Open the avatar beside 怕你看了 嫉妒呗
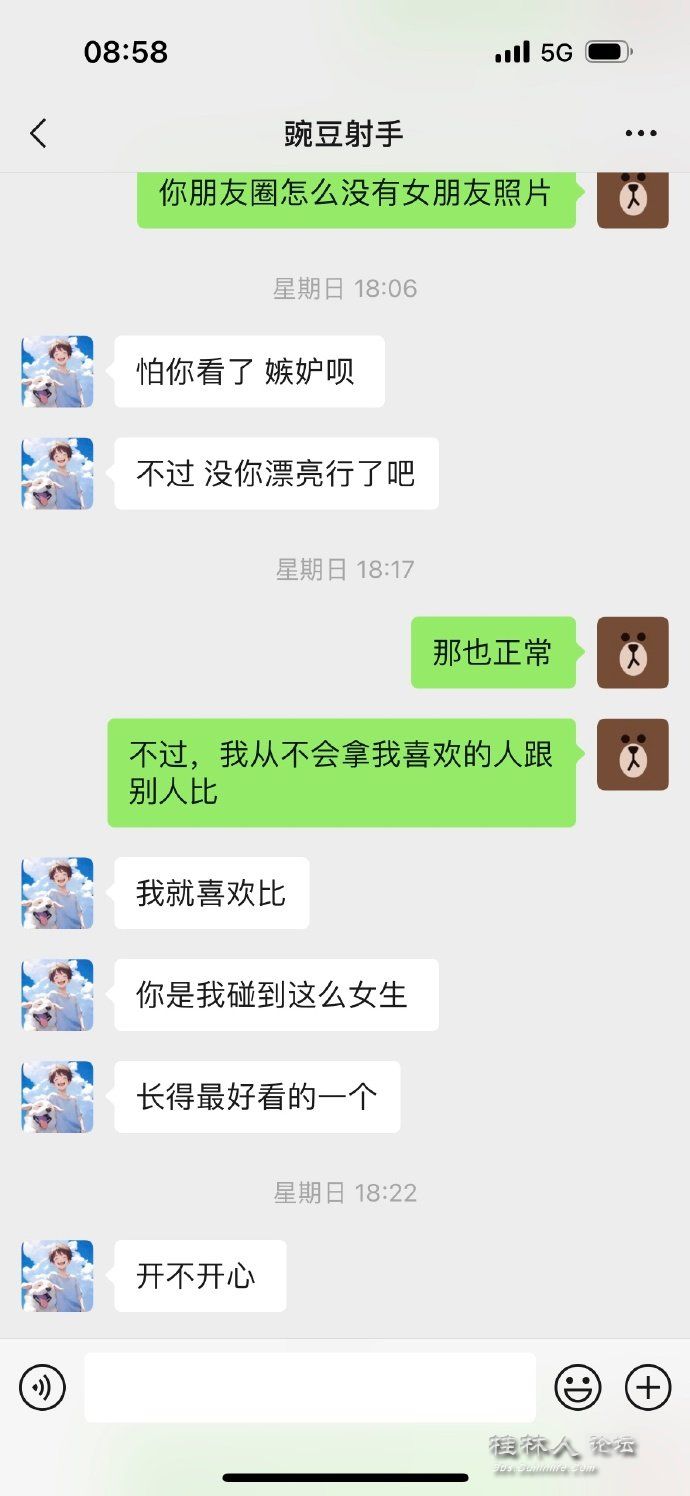The height and width of the screenshot is (1496, 690). click(57, 372)
